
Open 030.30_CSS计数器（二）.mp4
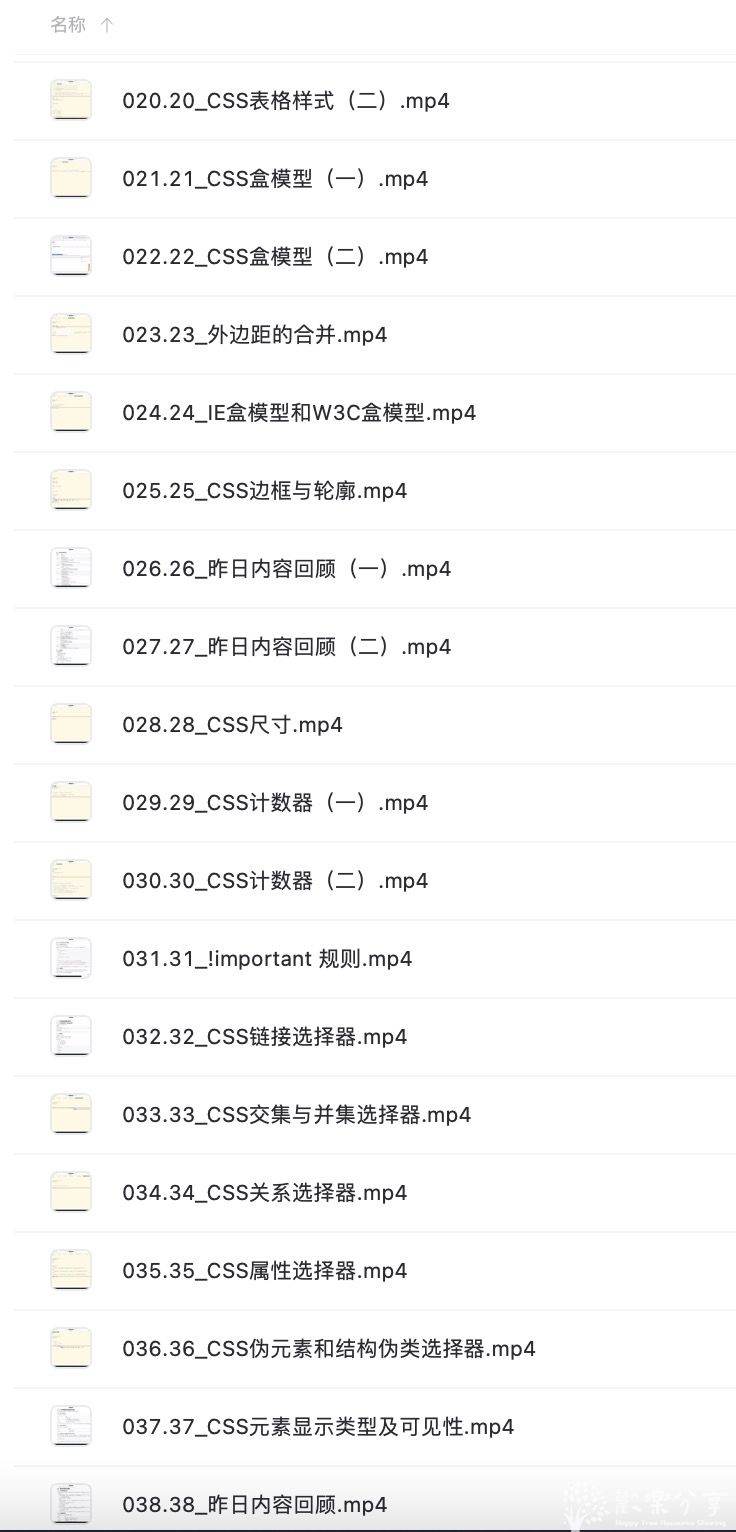(x=275, y=881)
